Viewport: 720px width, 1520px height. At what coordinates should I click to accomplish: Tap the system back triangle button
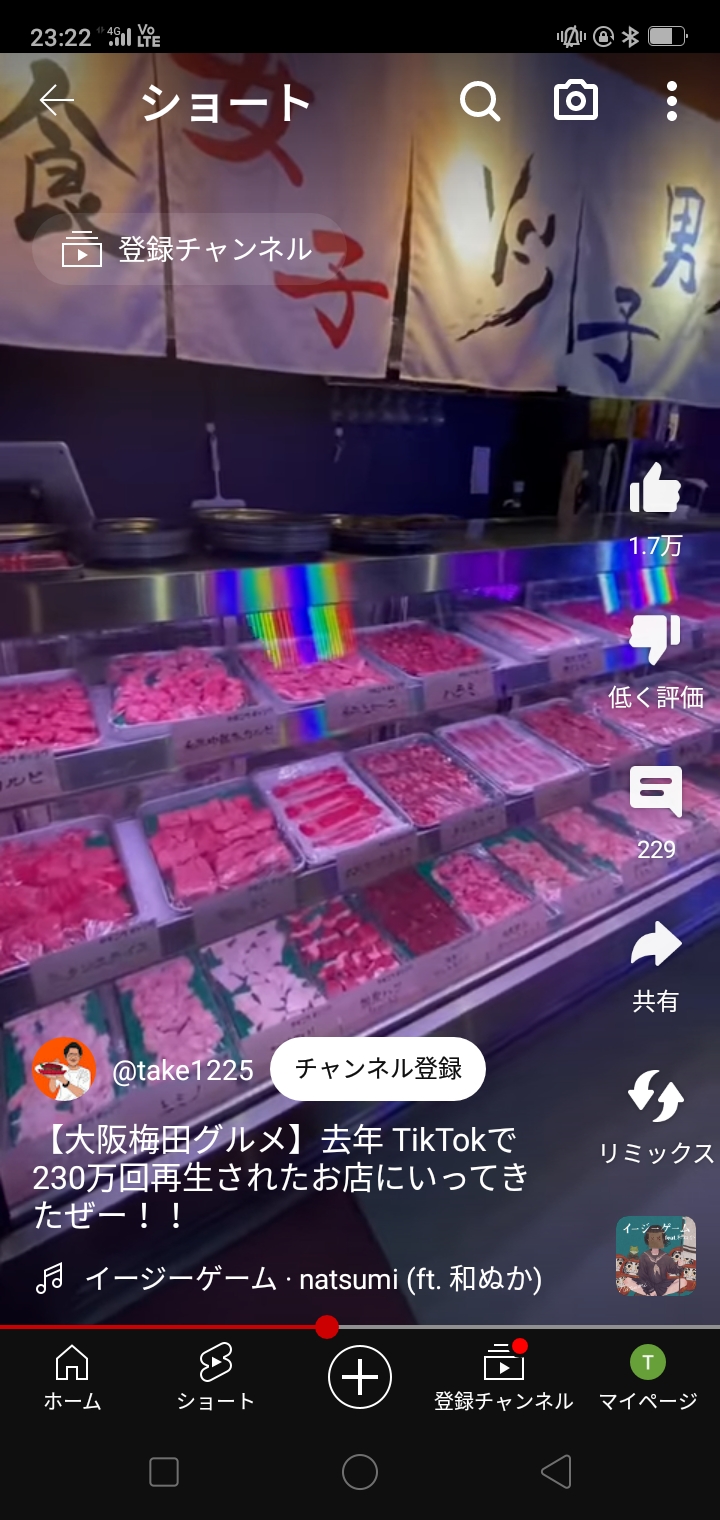tap(555, 1471)
